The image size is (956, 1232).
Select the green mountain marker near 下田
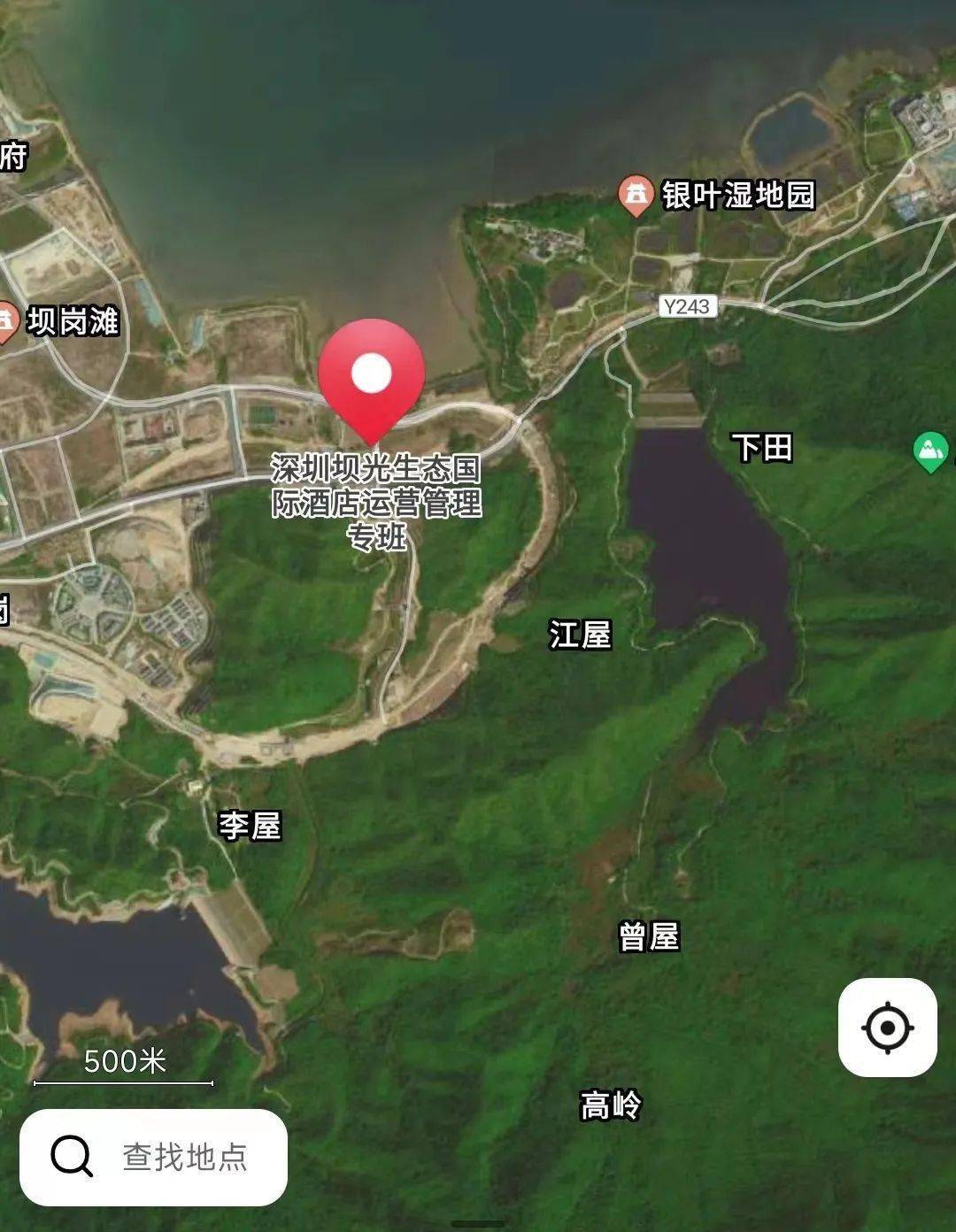(929, 451)
